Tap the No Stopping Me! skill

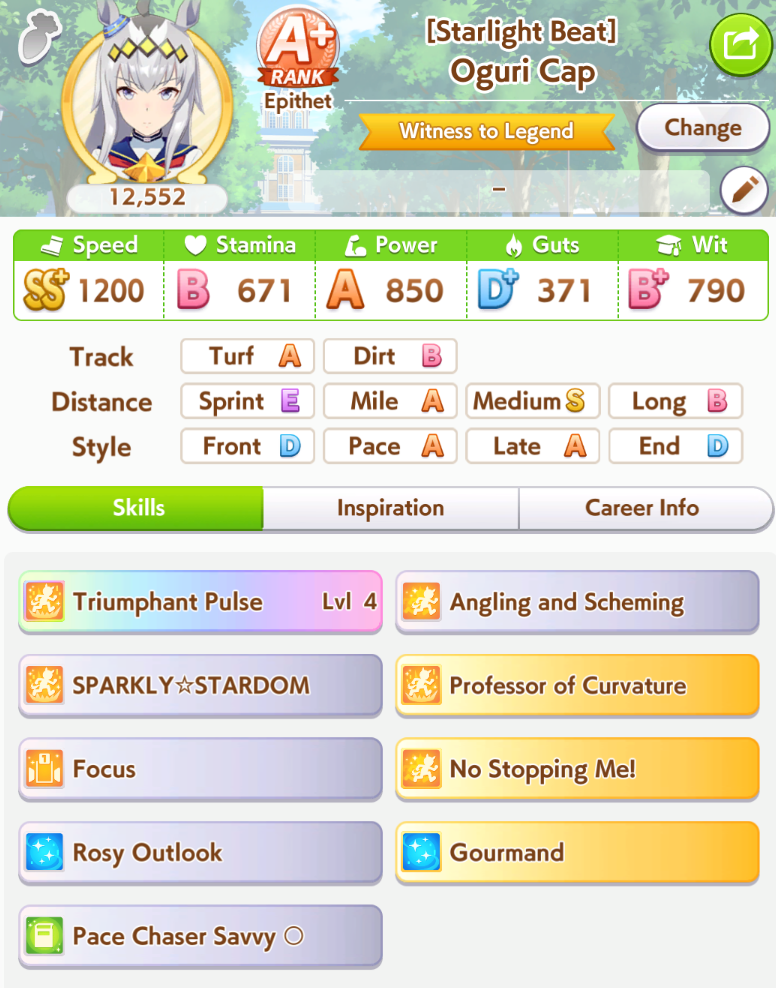click(577, 769)
